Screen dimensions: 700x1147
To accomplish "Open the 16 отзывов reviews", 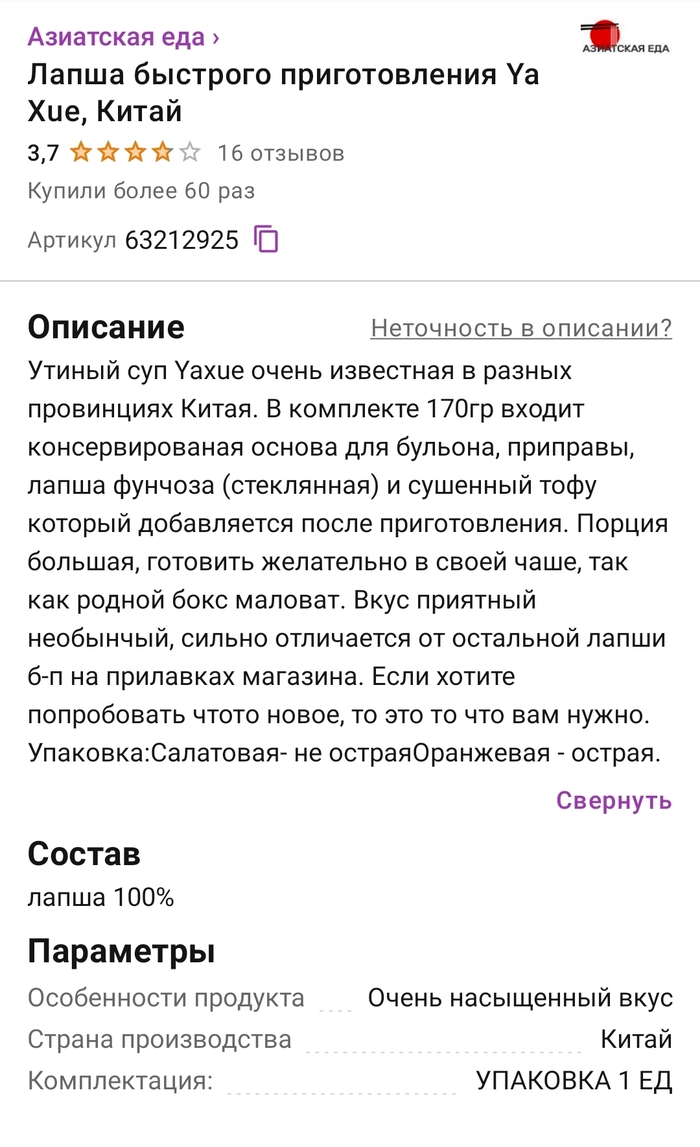I will 280,153.
